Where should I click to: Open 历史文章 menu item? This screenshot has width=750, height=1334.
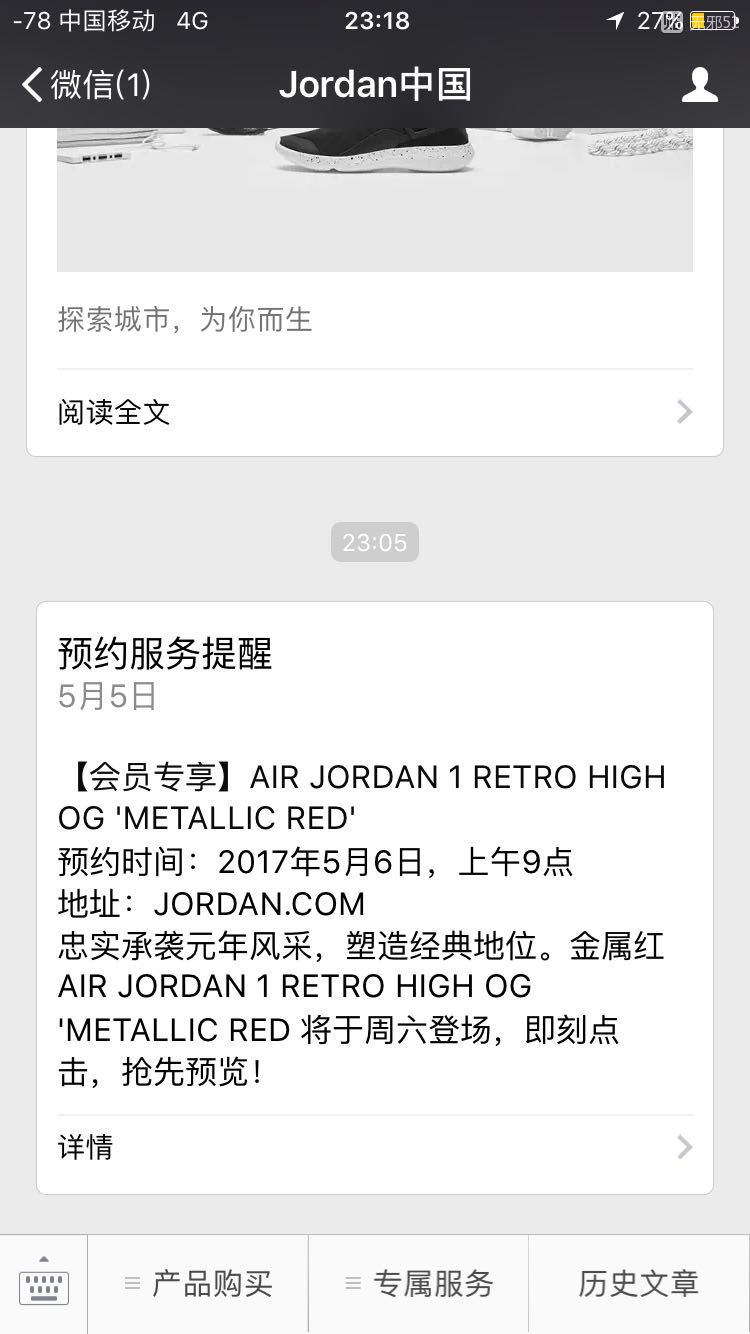click(x=638, y=1284)
